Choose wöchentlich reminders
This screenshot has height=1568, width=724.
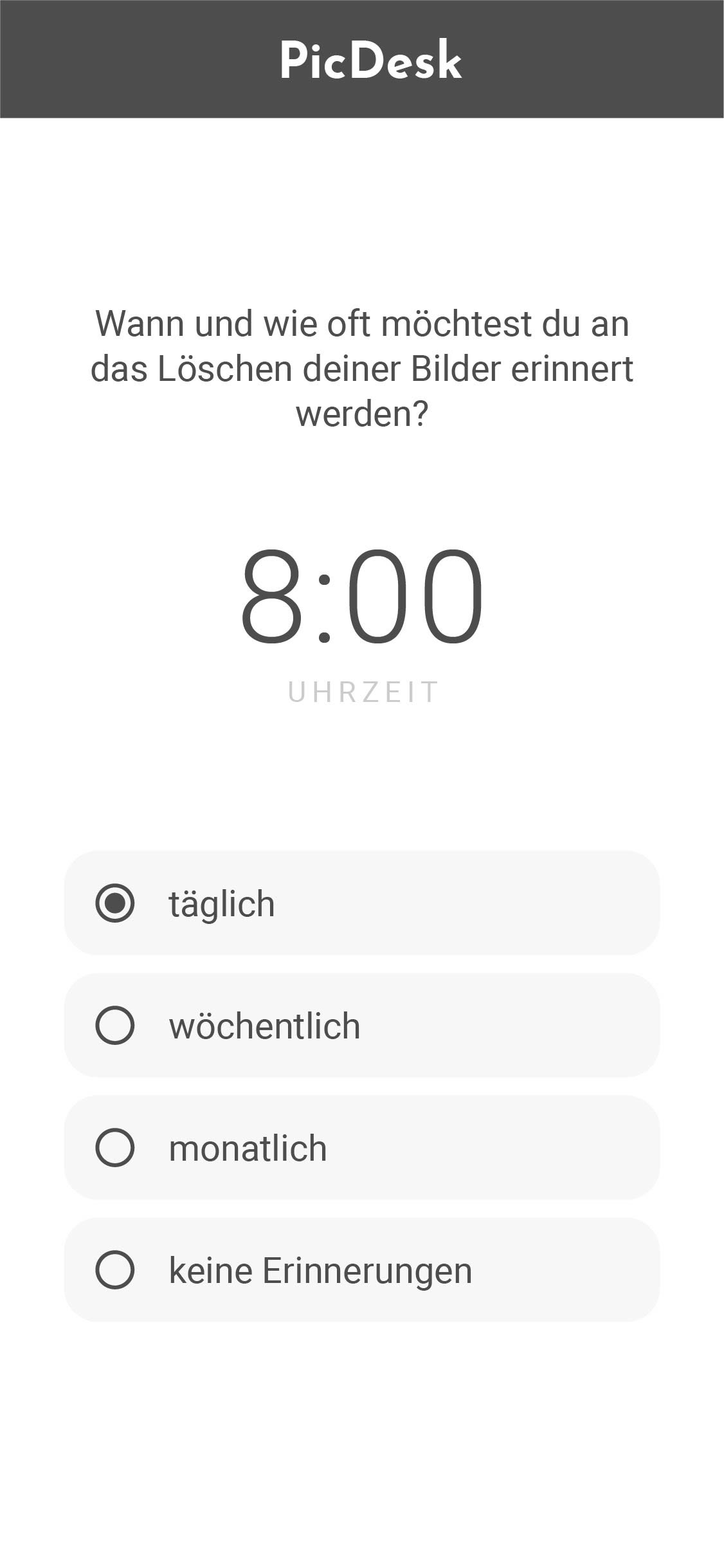(362, 1025)
